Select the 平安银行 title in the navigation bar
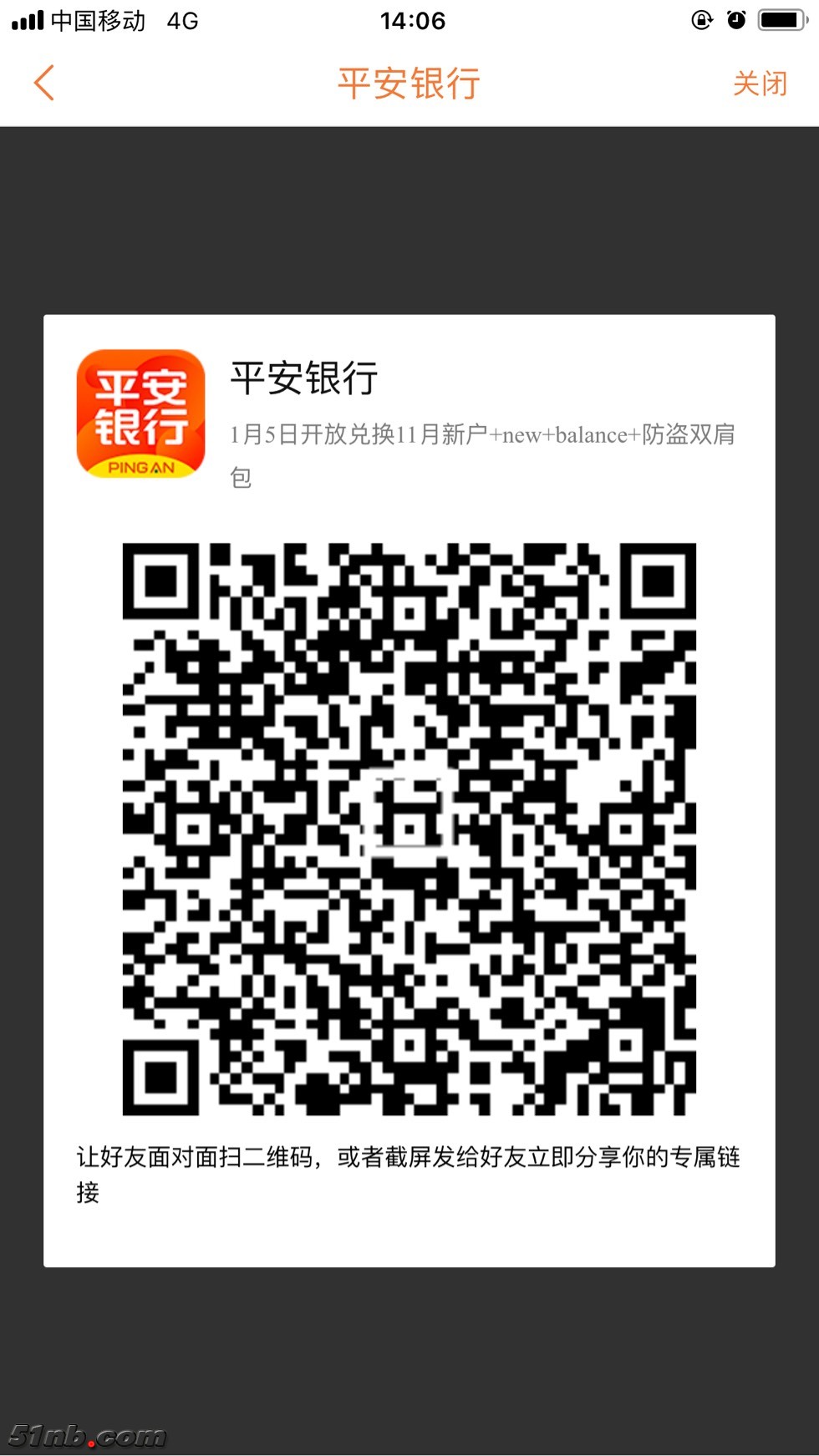Image resolution: width=819 pixels, height=1456 pixels. point(409,84)
